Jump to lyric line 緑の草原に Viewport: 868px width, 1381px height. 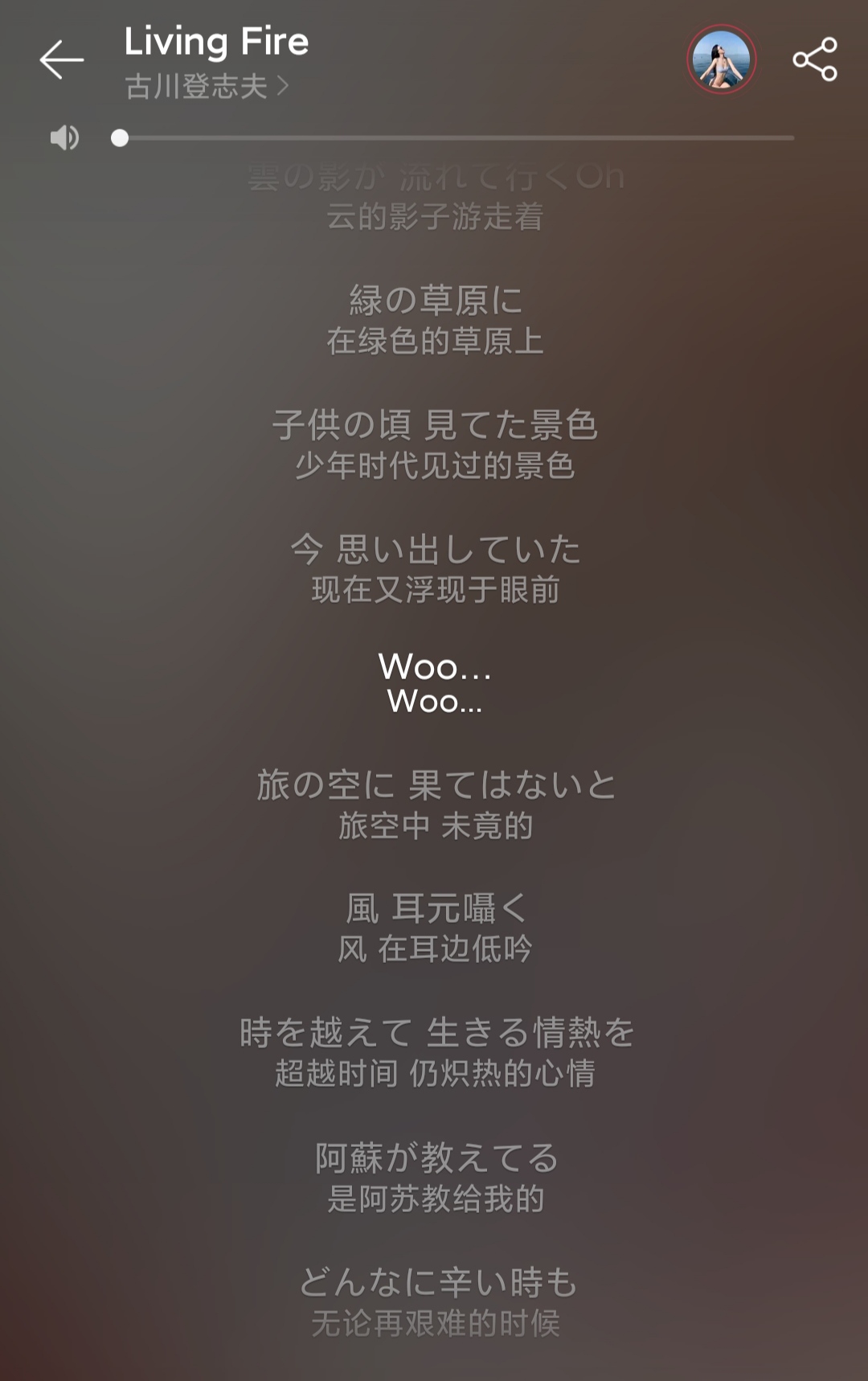click(x=435, y=301)
